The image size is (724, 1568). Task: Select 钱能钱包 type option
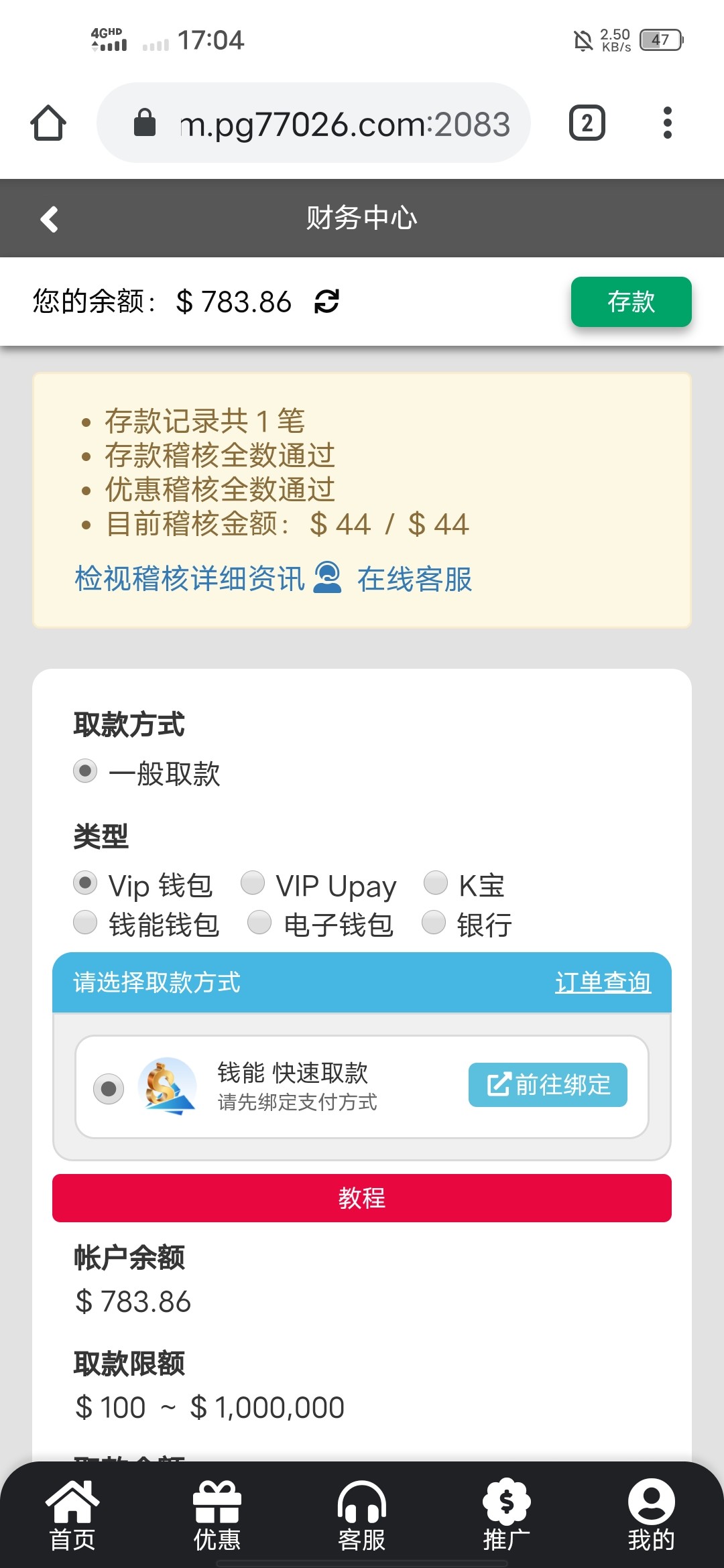point(147,924)
